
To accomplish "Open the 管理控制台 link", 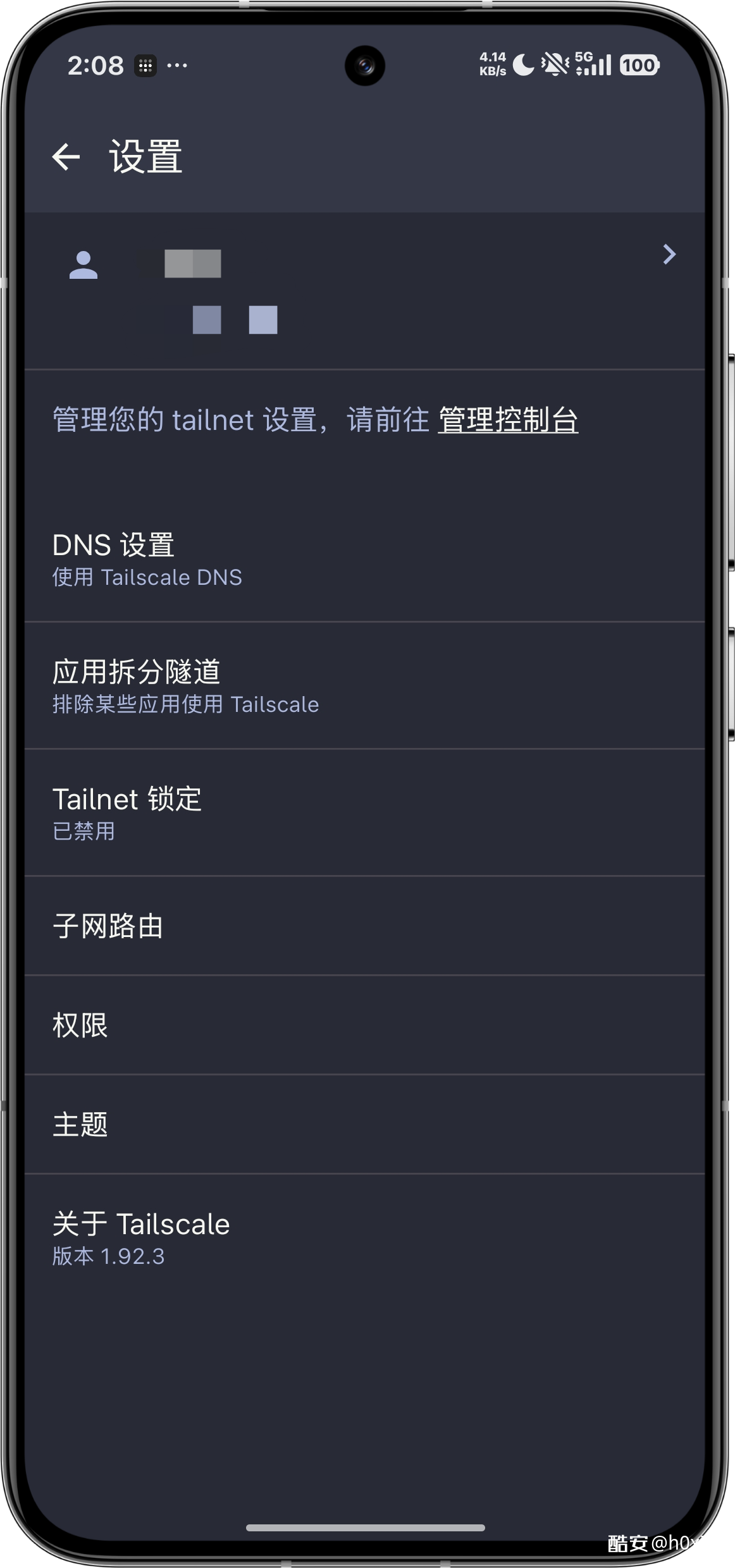I will click(x=508, y=420).
